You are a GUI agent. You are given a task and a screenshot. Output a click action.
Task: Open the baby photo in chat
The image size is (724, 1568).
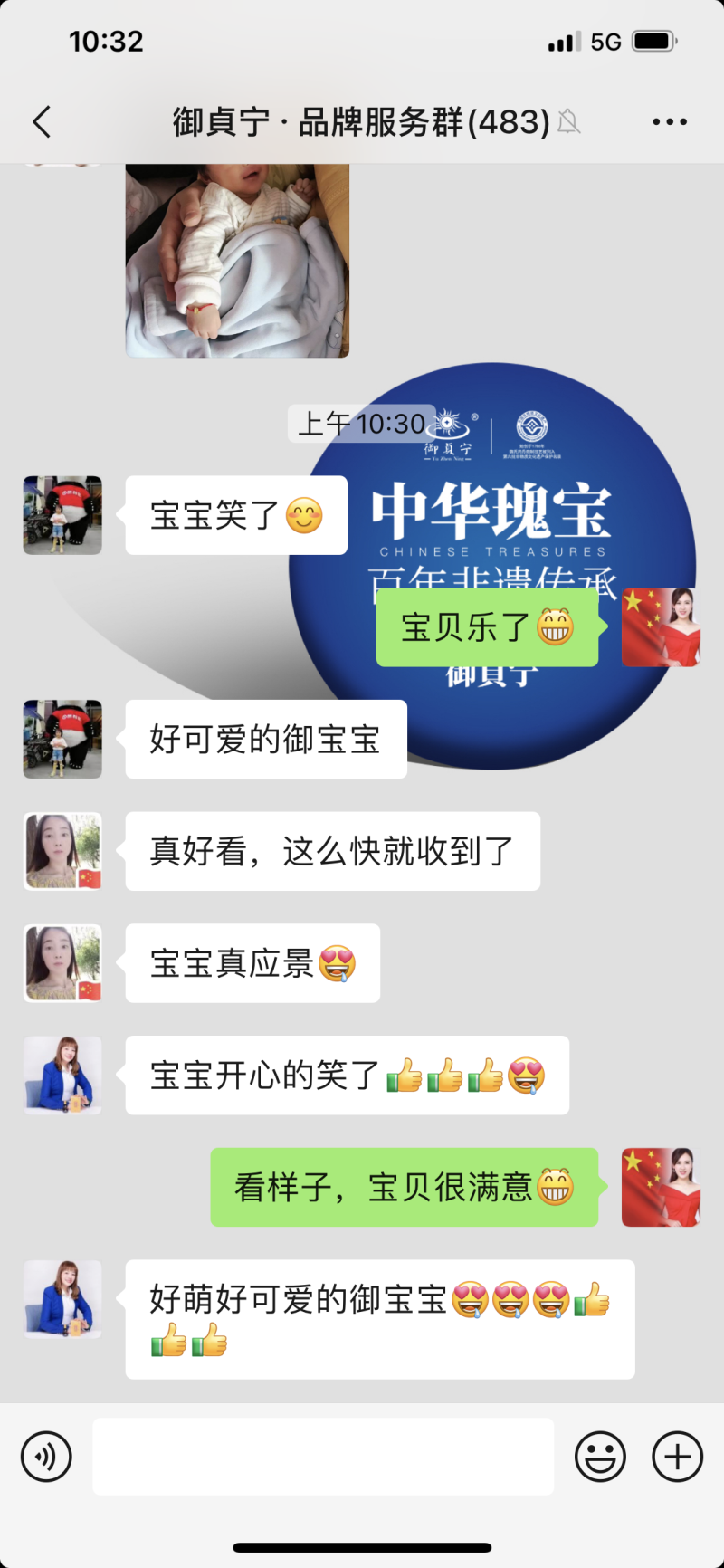(x=237, y=261)
